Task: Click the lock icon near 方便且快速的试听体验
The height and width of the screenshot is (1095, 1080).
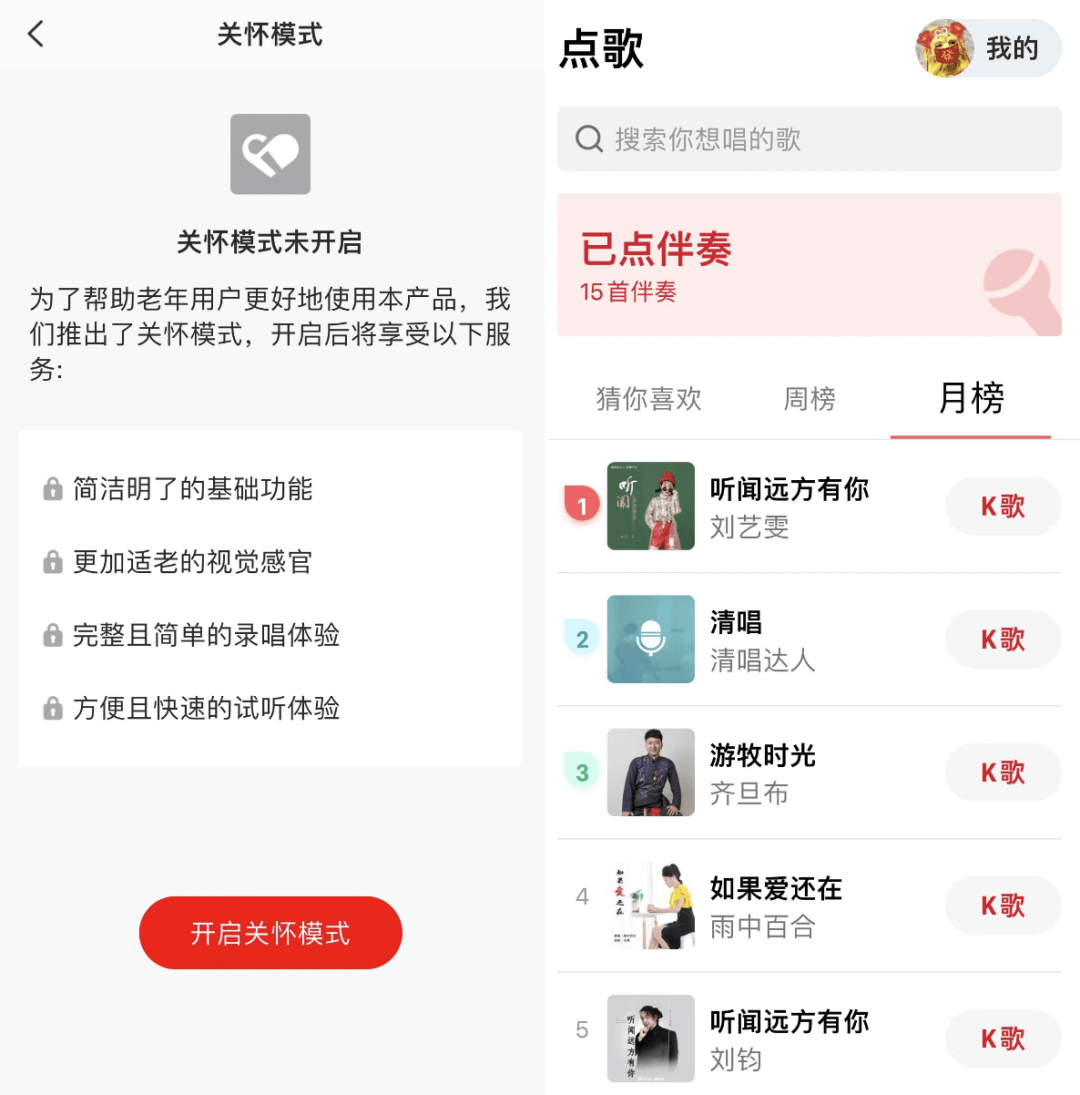Action: [x=52, y=708]
